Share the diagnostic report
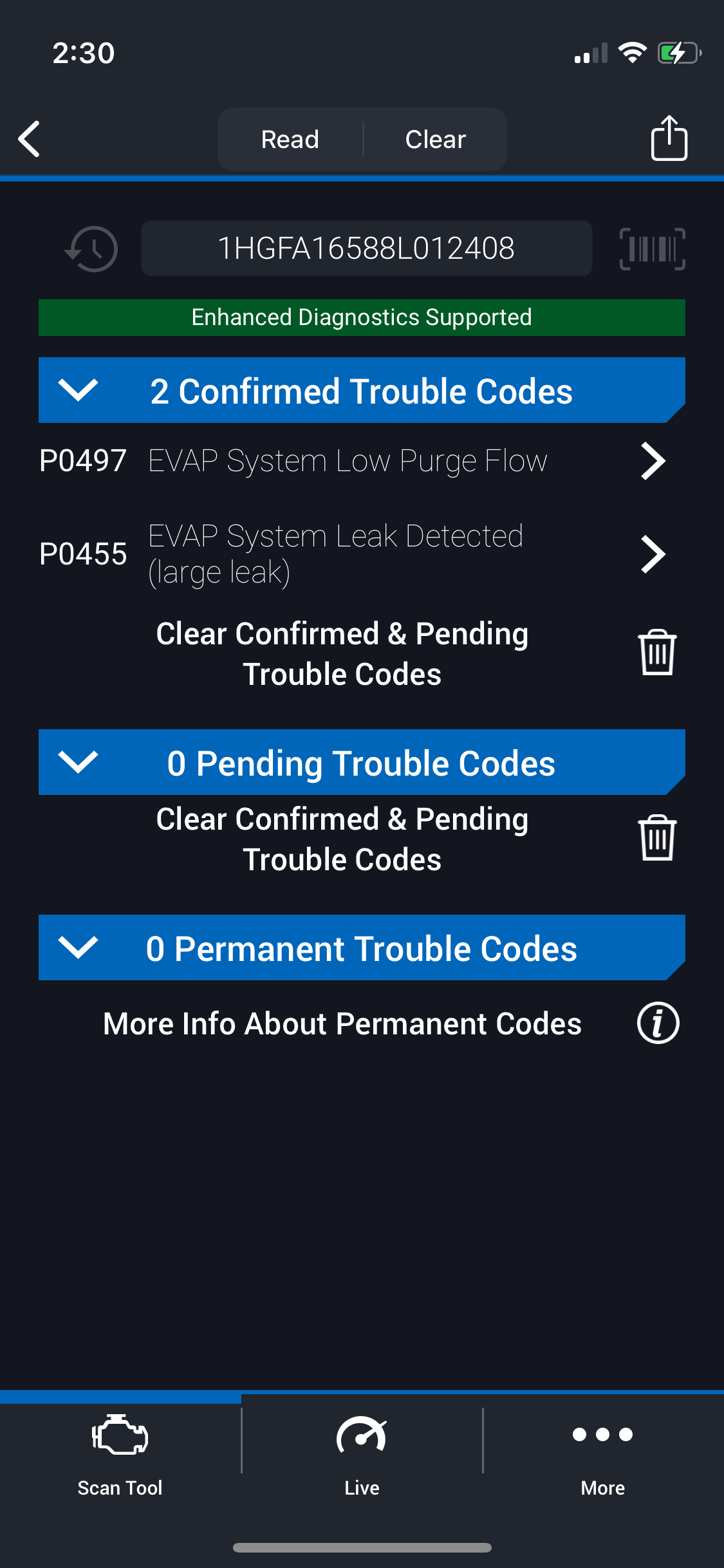 point(669,138)
